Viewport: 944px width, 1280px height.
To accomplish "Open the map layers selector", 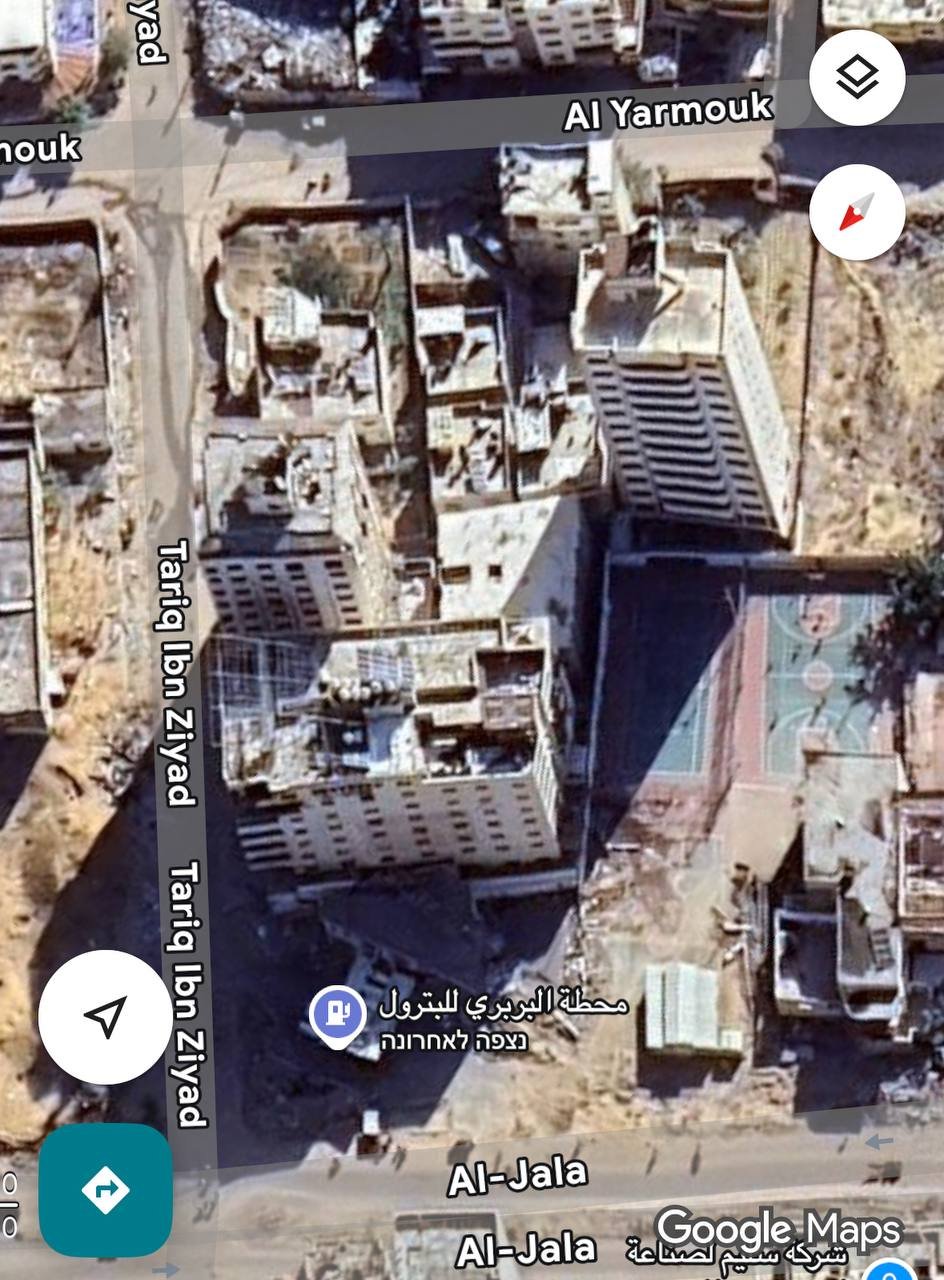I will (857, 77).
